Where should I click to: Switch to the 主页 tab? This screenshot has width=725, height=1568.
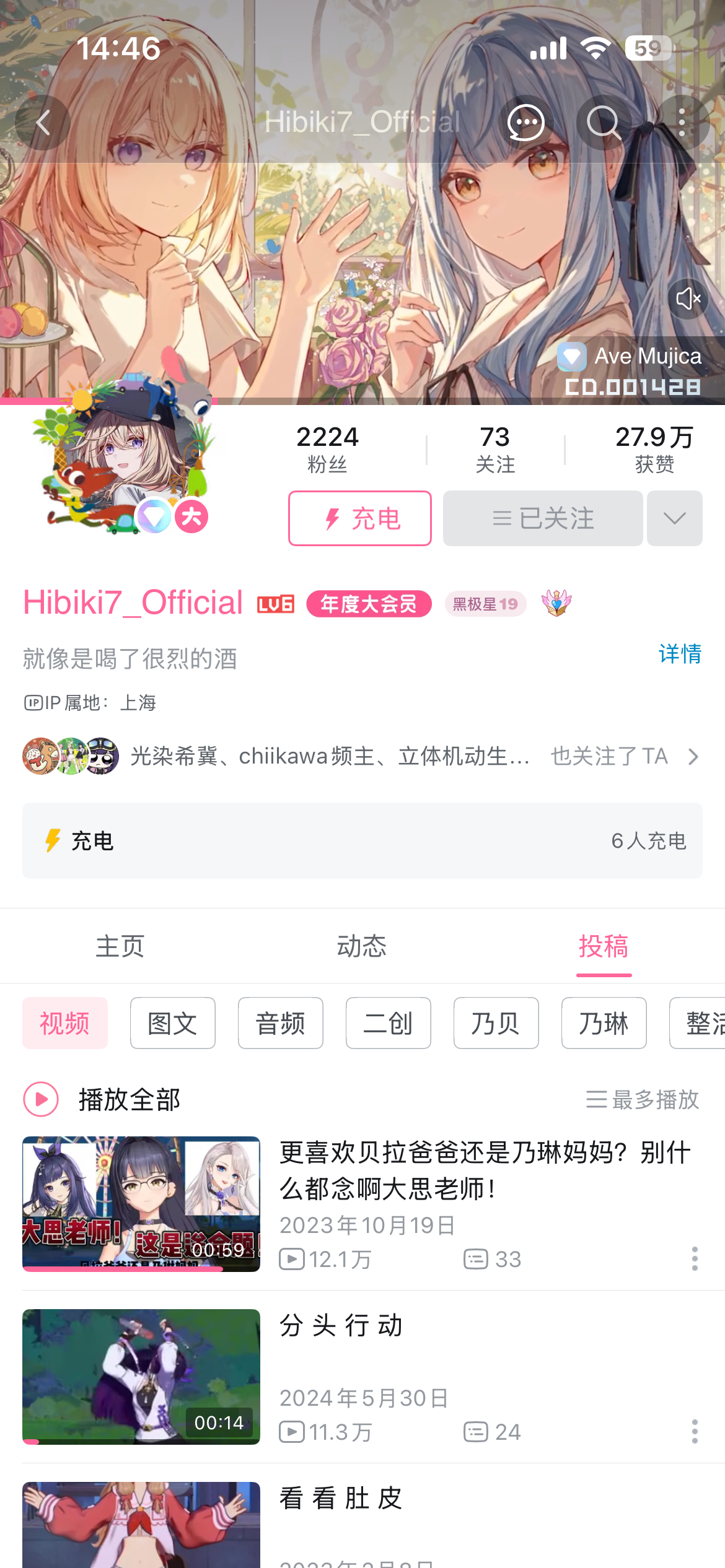[x=120, y=946]
